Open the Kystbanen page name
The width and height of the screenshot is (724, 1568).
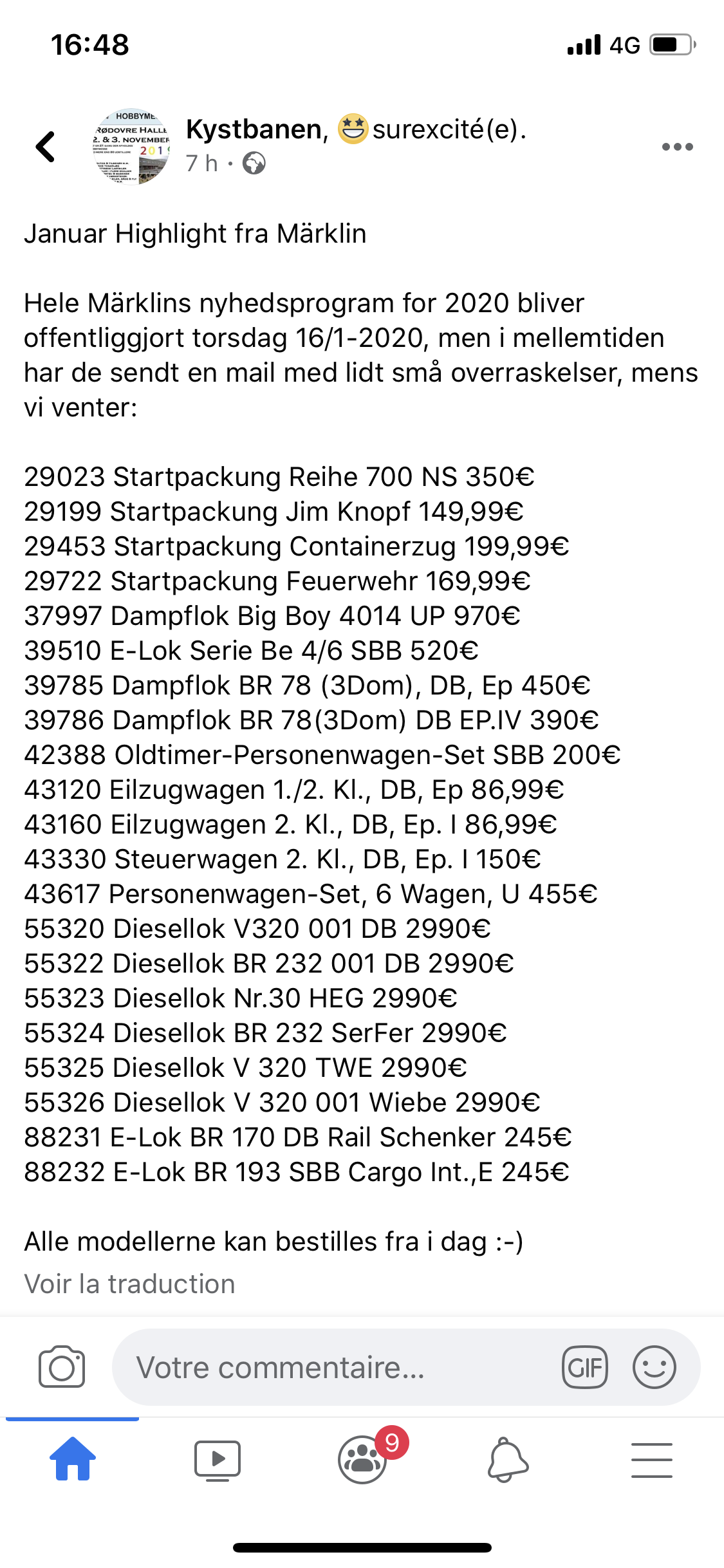(x=254, y=129)
